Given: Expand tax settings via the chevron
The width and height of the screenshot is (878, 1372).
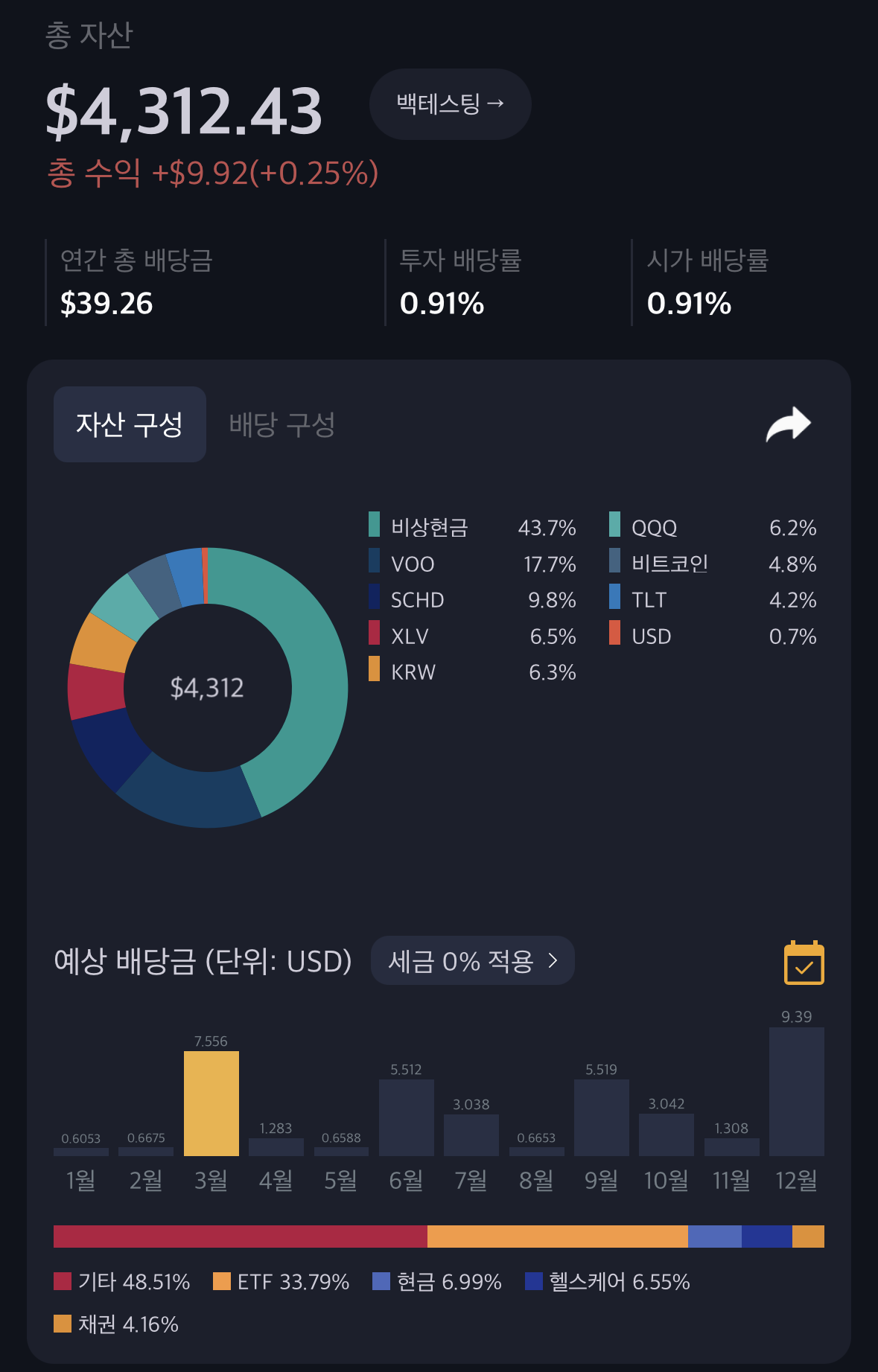Looking at the screenshot, I should (x=554, y=961).
